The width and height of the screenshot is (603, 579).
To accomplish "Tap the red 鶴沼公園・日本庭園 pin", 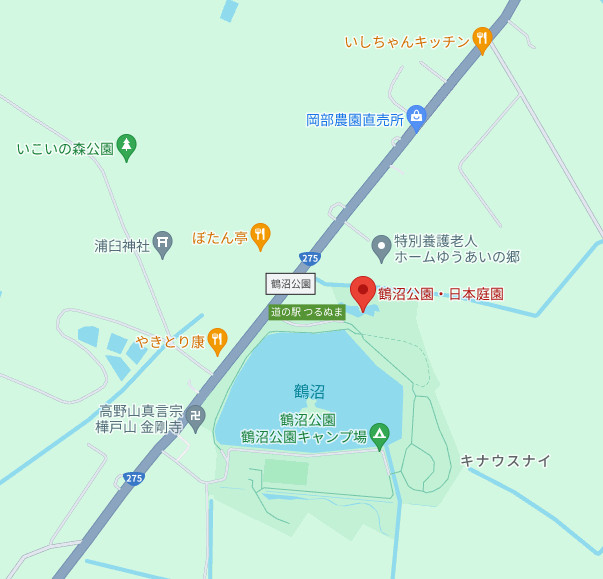I will point(363,293).
